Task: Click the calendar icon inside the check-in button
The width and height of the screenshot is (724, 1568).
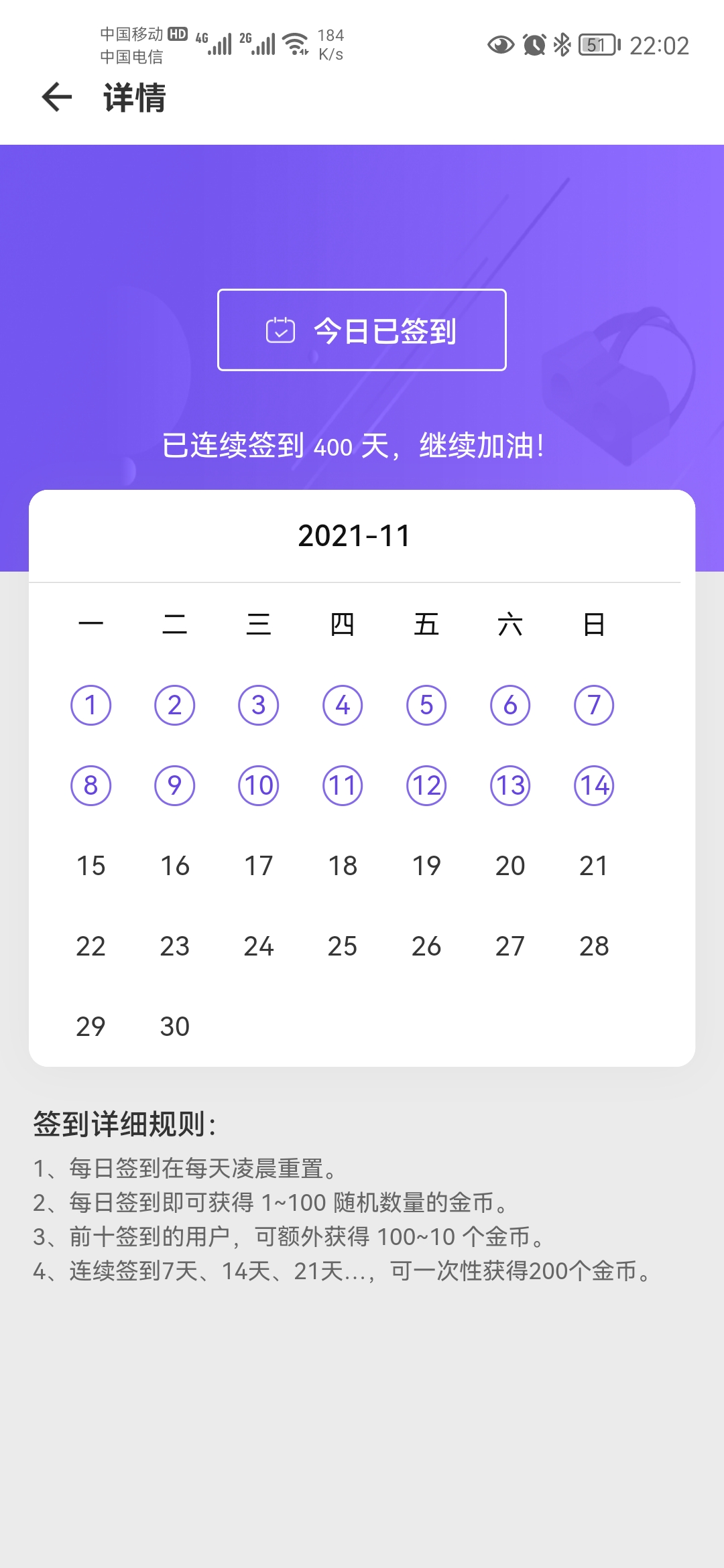Action: (x=280, y=332)
